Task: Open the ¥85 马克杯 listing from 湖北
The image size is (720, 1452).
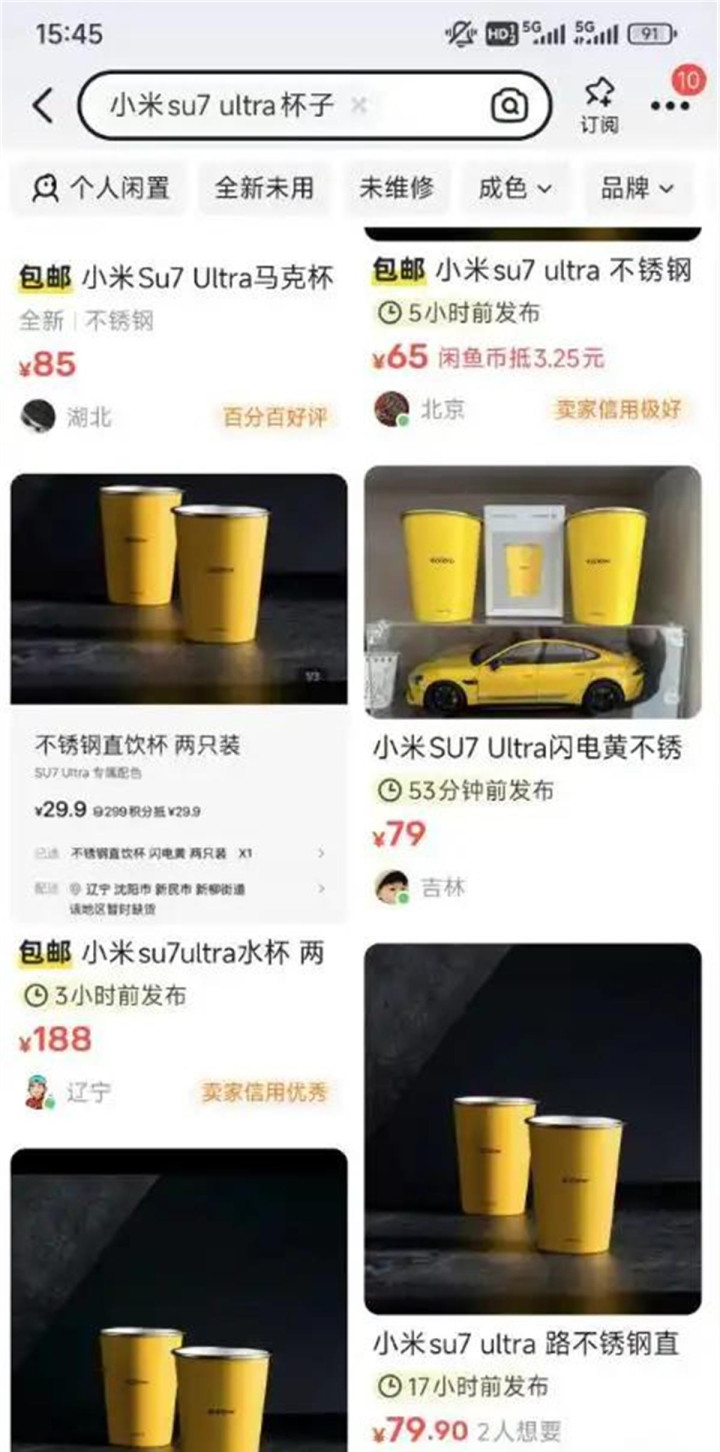Action: pos(179,336)
